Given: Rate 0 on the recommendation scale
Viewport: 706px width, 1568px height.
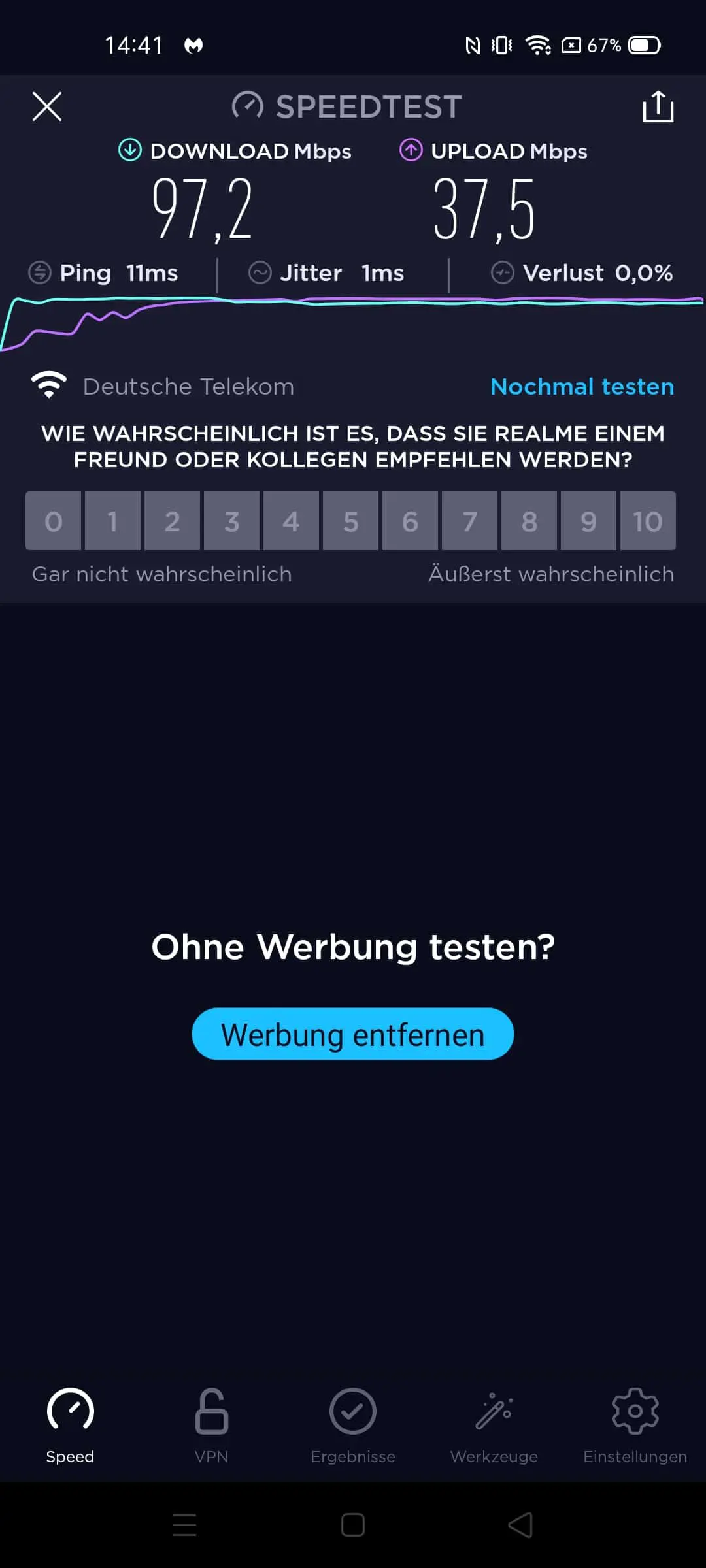Looking at the screenshot, I should (54, 521).
